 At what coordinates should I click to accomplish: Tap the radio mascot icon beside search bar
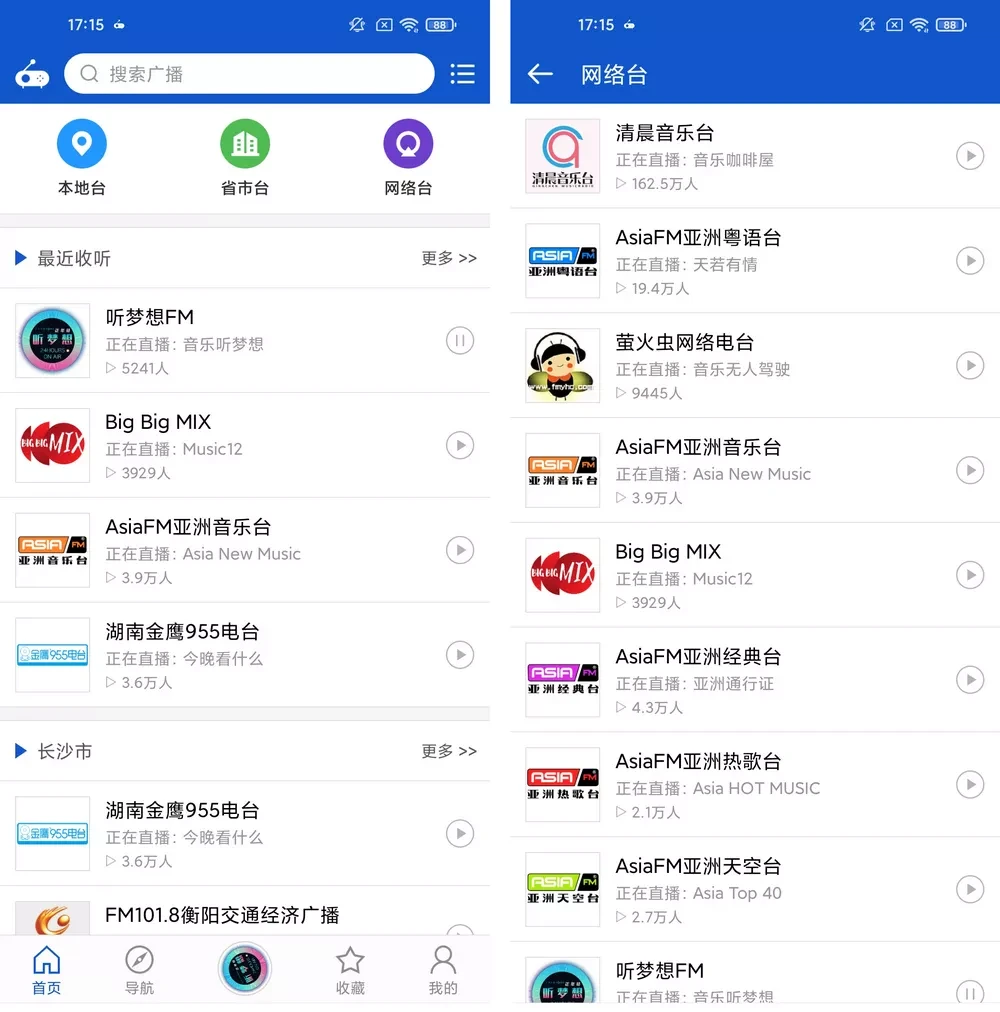(x=31, y=73)
